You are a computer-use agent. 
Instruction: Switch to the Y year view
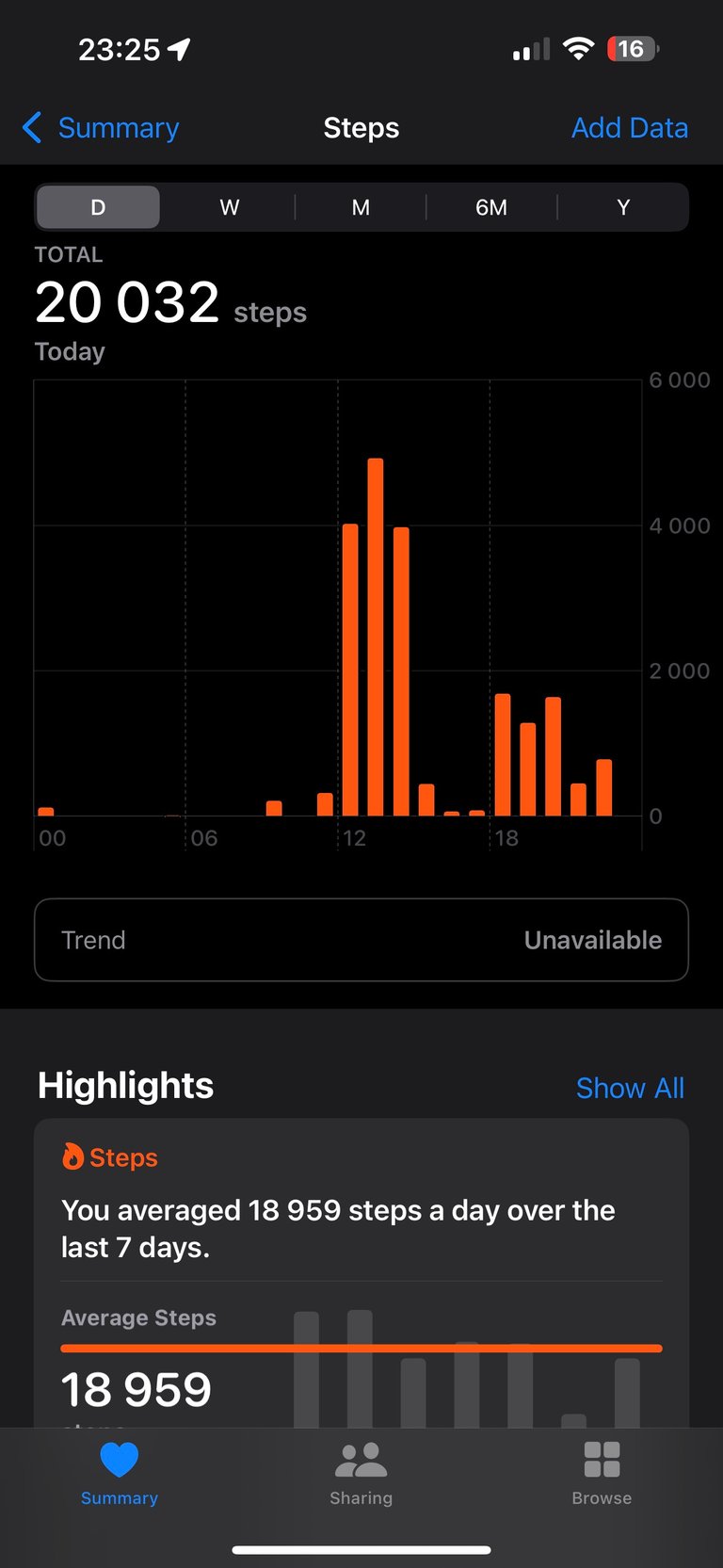tap(623, 207)
